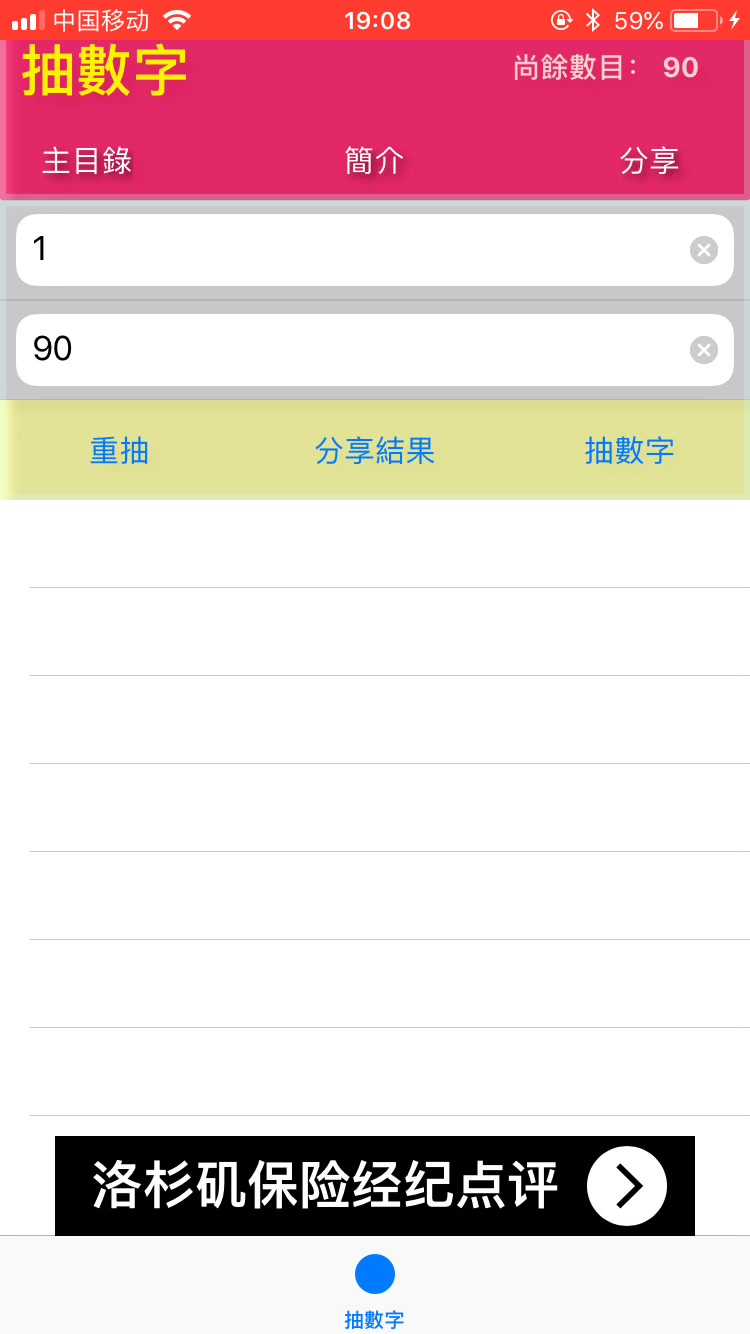Select the 抽數字 tab at the bottom
Image resolution: width=750 pixels, height=1334 pixels.
point(375,1291)
